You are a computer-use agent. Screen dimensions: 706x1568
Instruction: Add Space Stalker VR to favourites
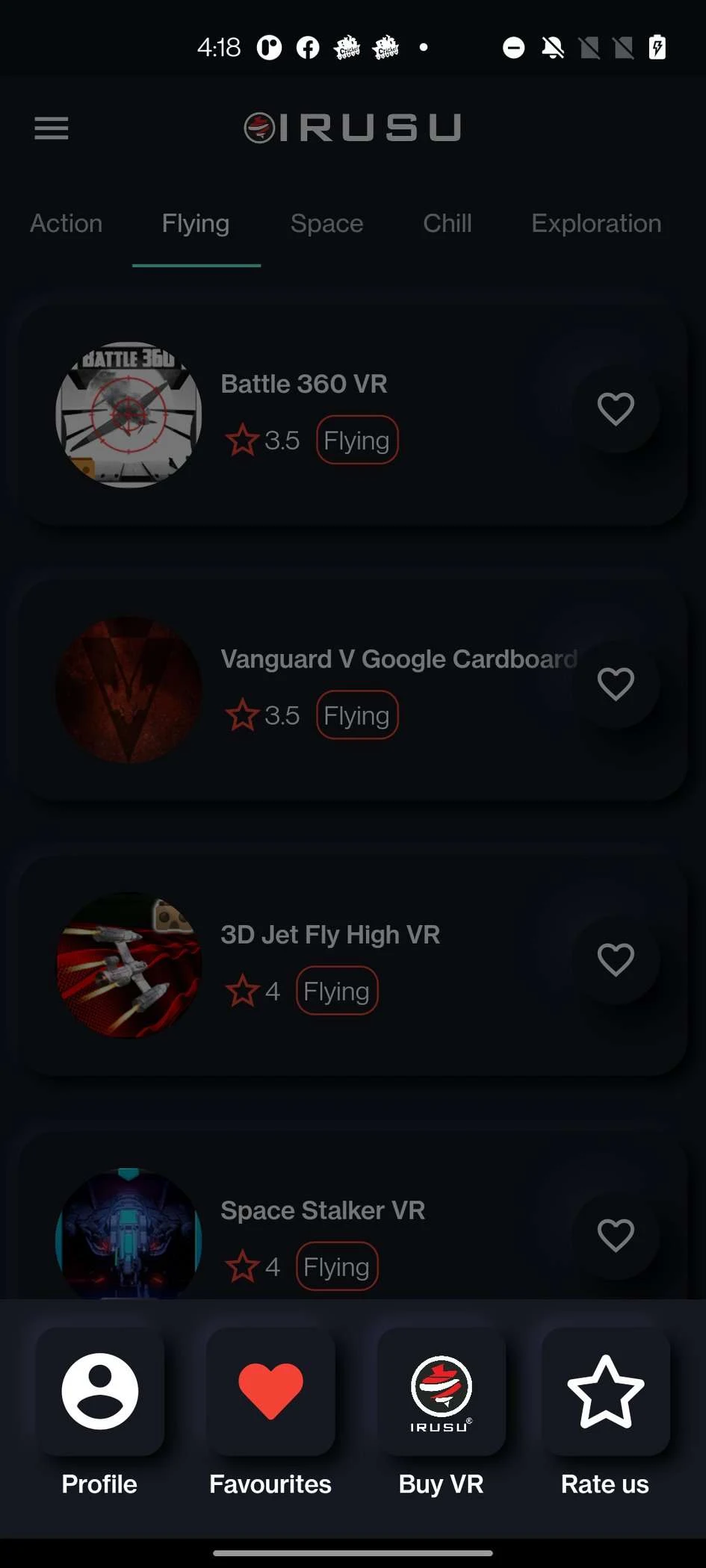click(x=616, y=1235)
